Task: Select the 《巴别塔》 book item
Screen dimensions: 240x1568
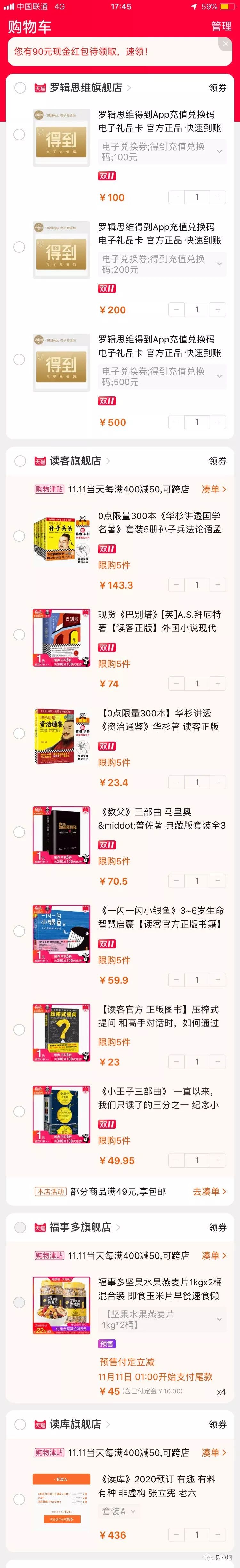Action: pos(20,635)
